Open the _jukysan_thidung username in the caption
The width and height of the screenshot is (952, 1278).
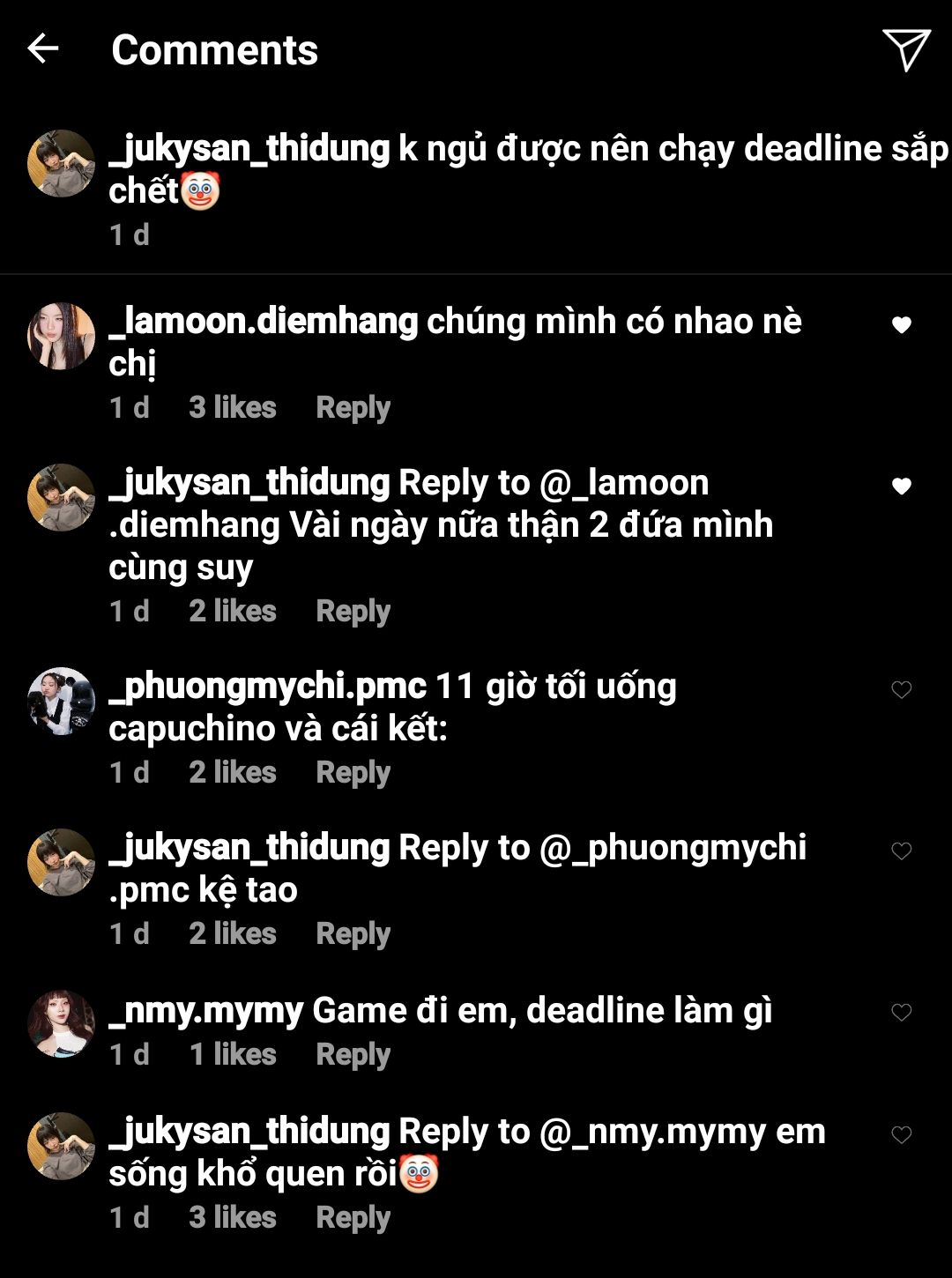(x=249, y=149)
